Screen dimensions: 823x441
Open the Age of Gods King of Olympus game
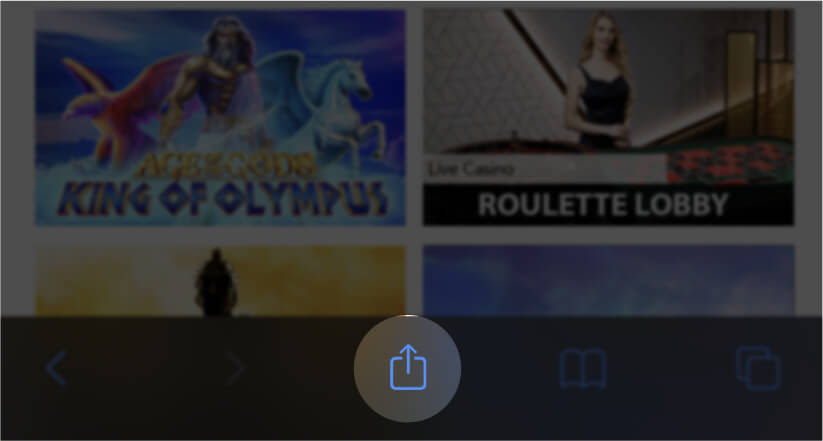point(220,118)
